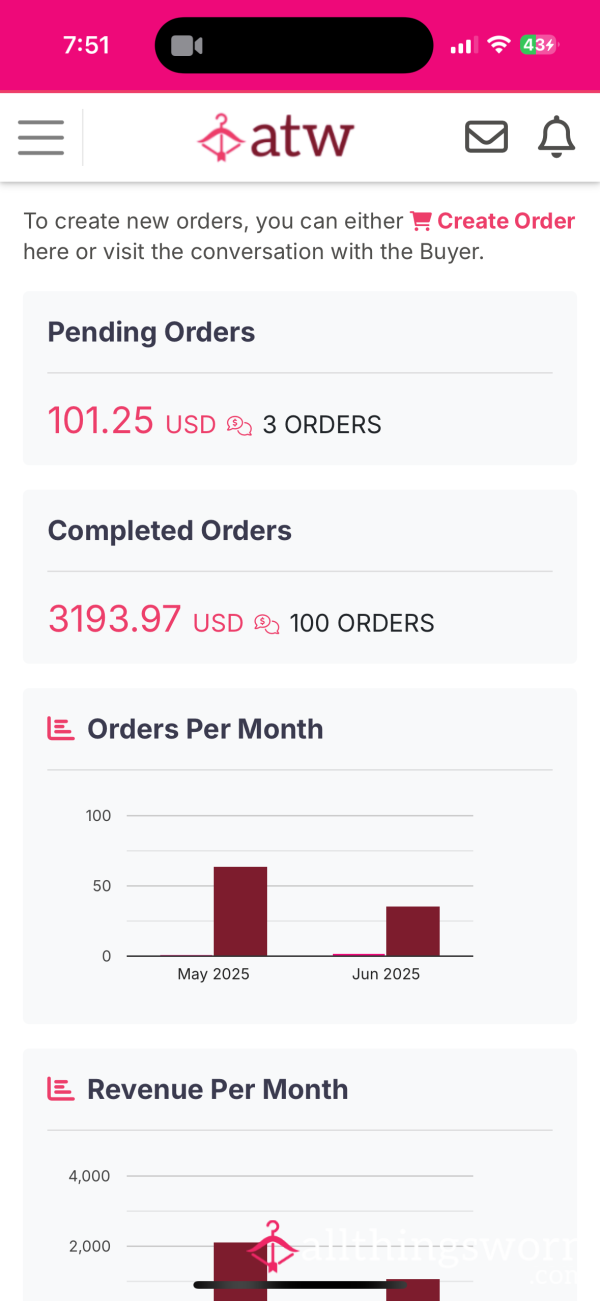The image size is (600, 1301).
Task: Open the notifications bell
Action: 557,137
